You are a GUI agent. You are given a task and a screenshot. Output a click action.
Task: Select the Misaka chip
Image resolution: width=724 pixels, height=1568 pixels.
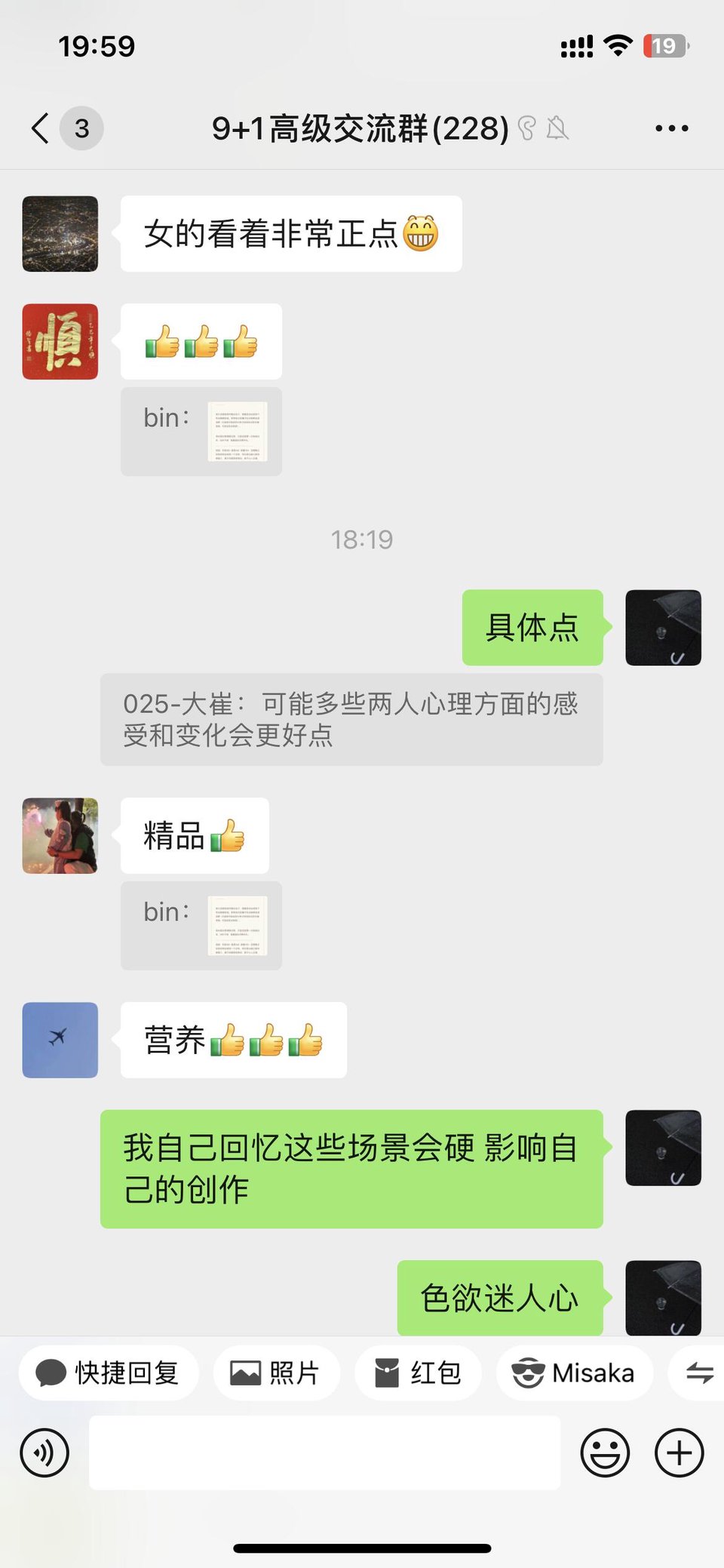point(574,1373)
